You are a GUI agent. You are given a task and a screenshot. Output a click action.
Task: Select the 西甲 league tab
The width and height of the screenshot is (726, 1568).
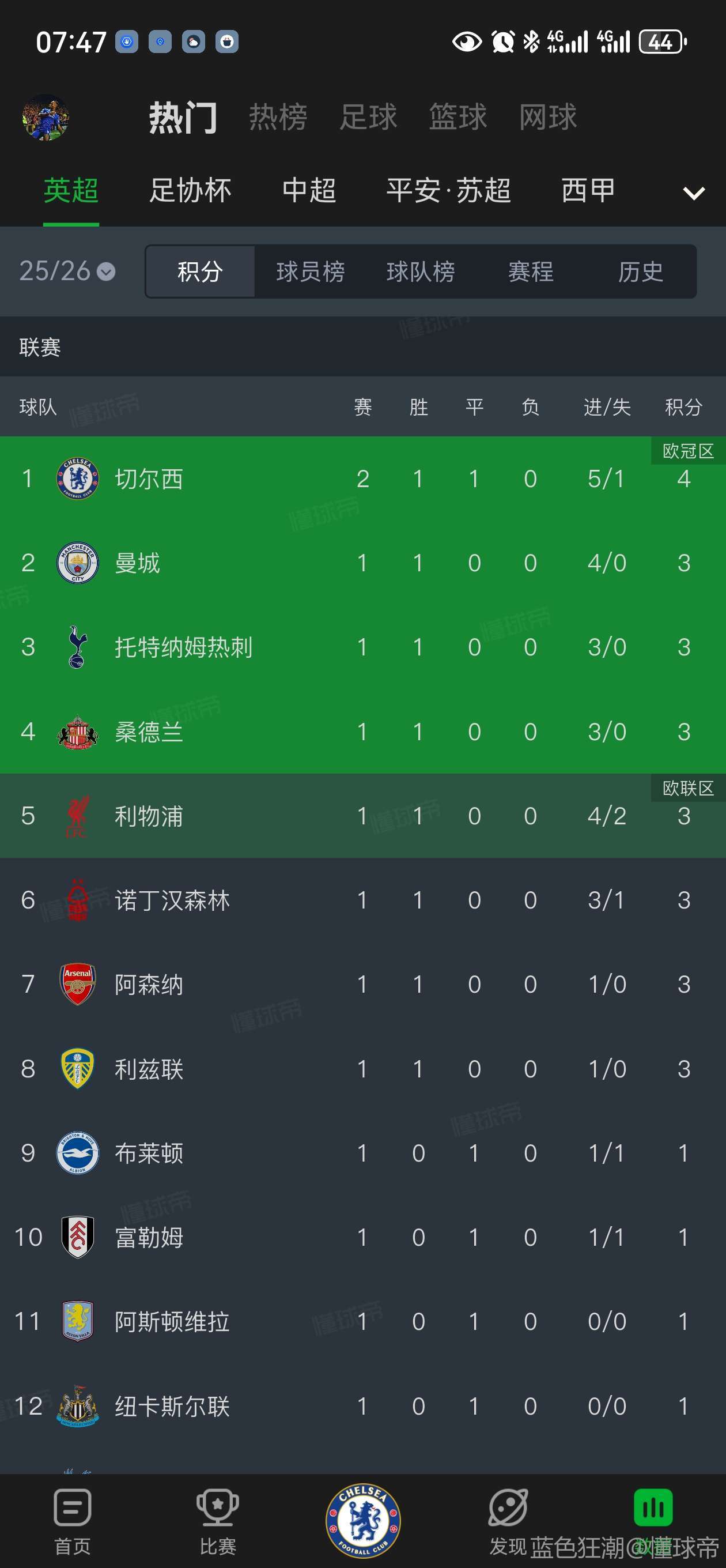(588, 190)
